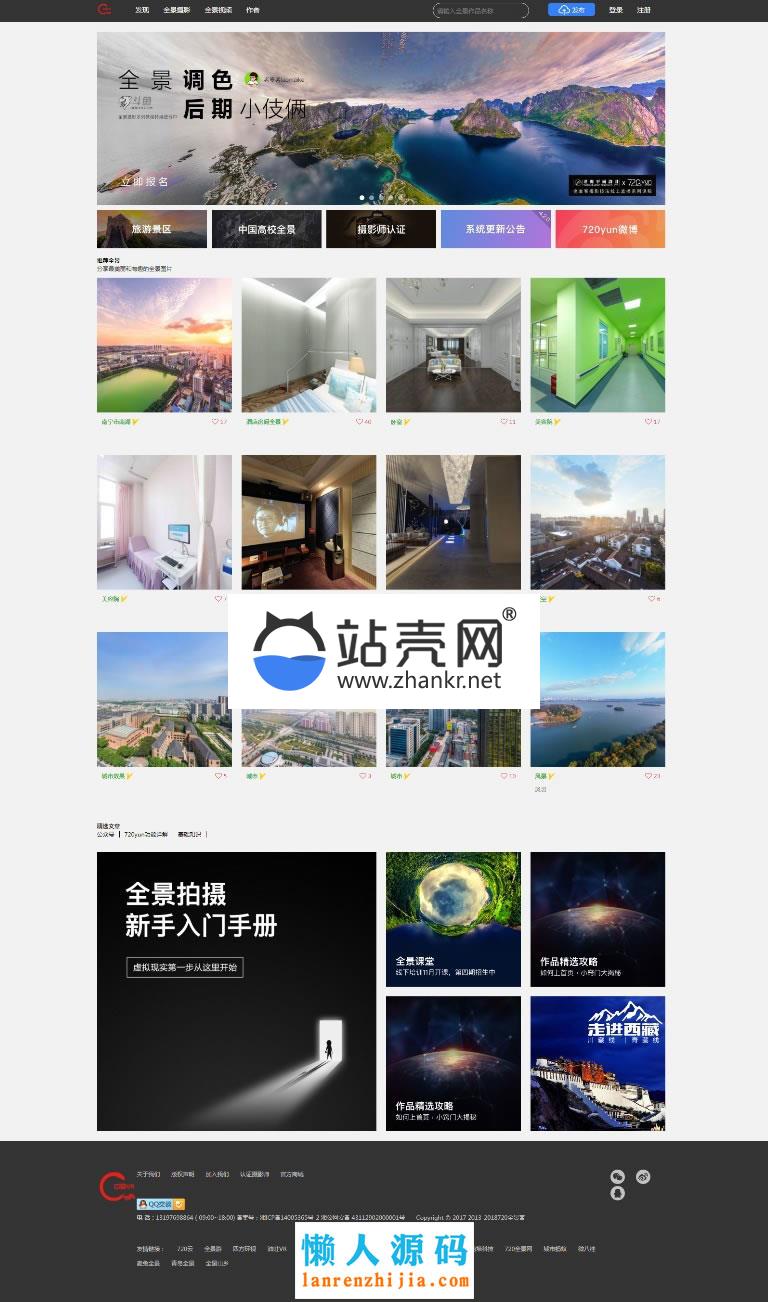Go to 全景摄影 in the top menu
This screenshot has height=1302, width=768.
click(x=177, y=10)
